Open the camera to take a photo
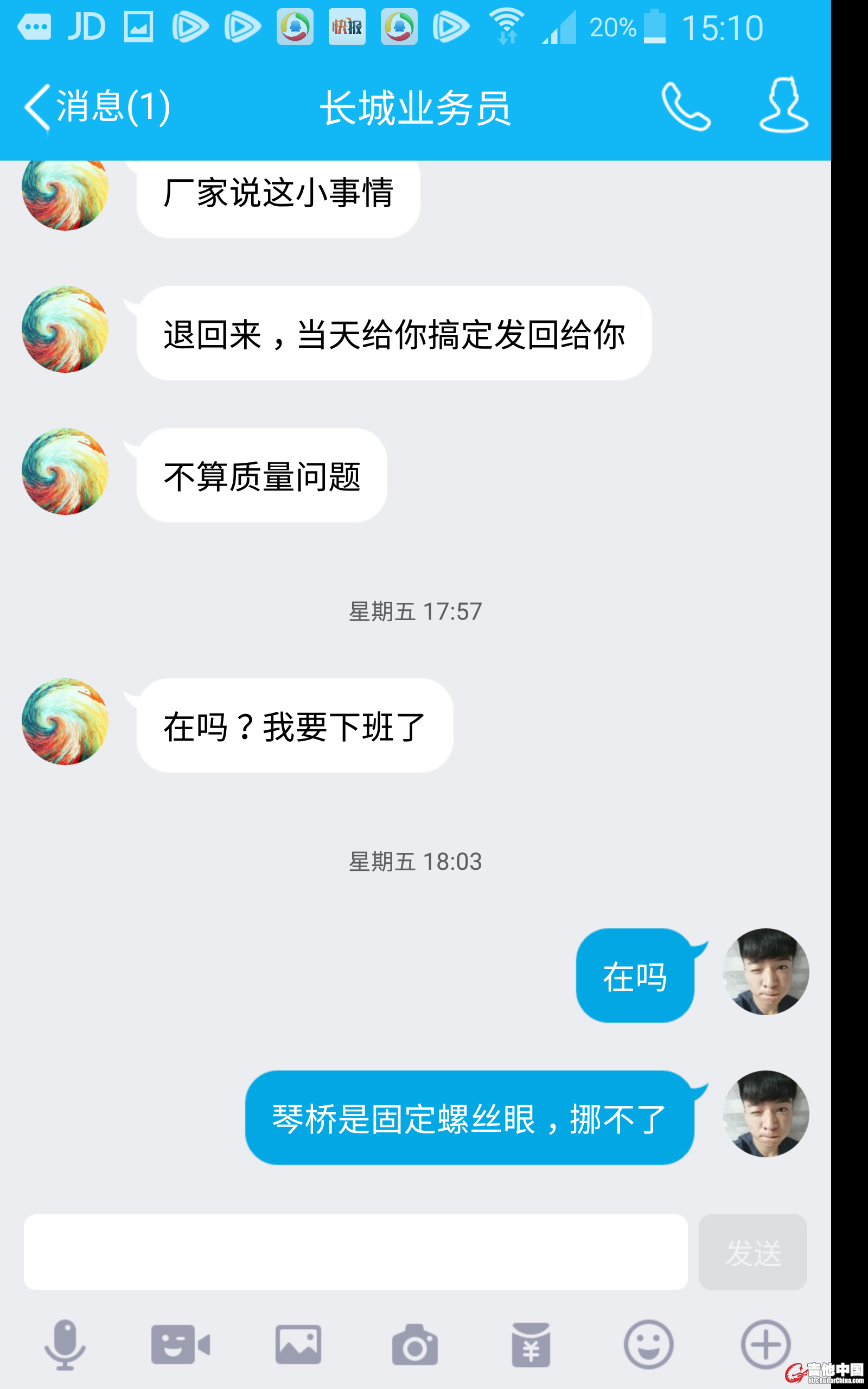This screenshot has height=1389, width=868. 414,1344
